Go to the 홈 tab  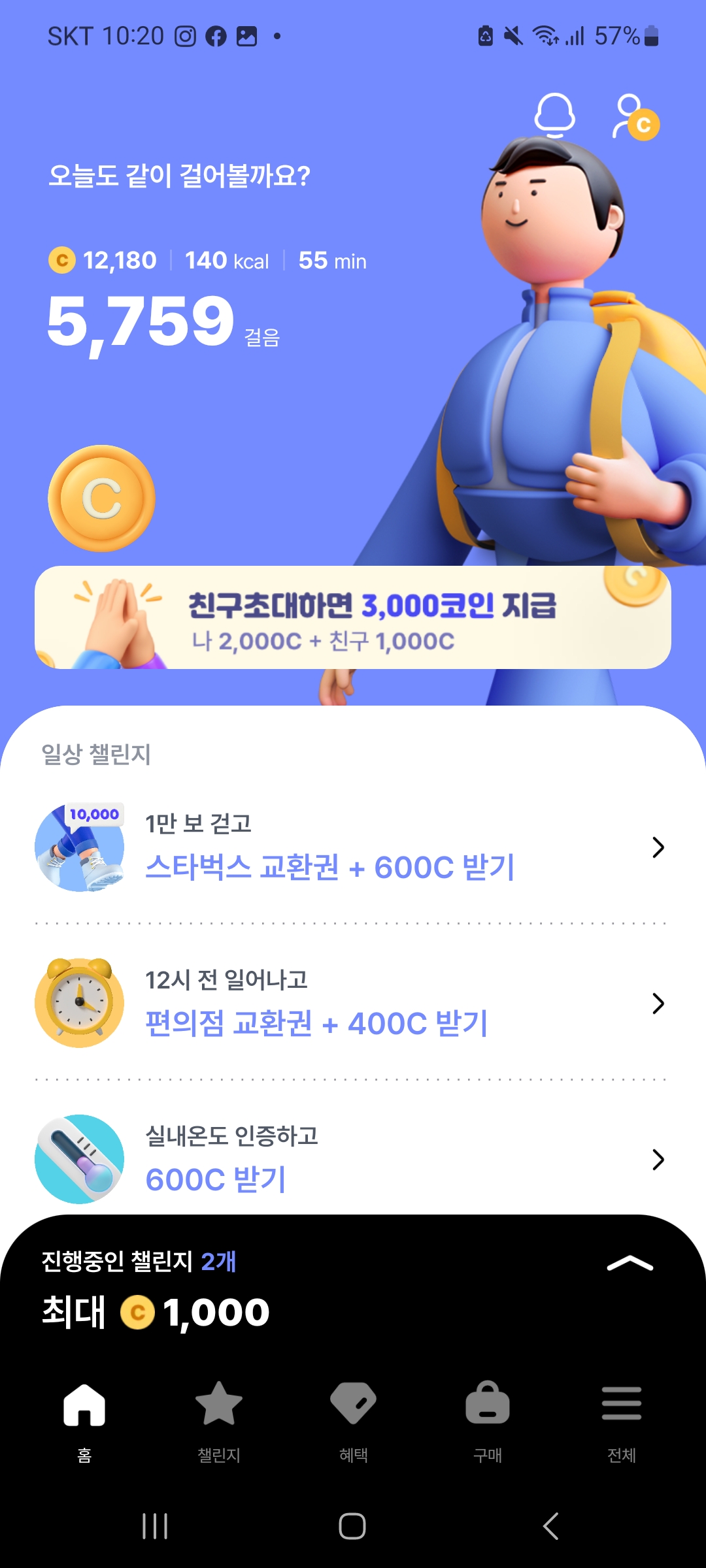coord(84,1419)
